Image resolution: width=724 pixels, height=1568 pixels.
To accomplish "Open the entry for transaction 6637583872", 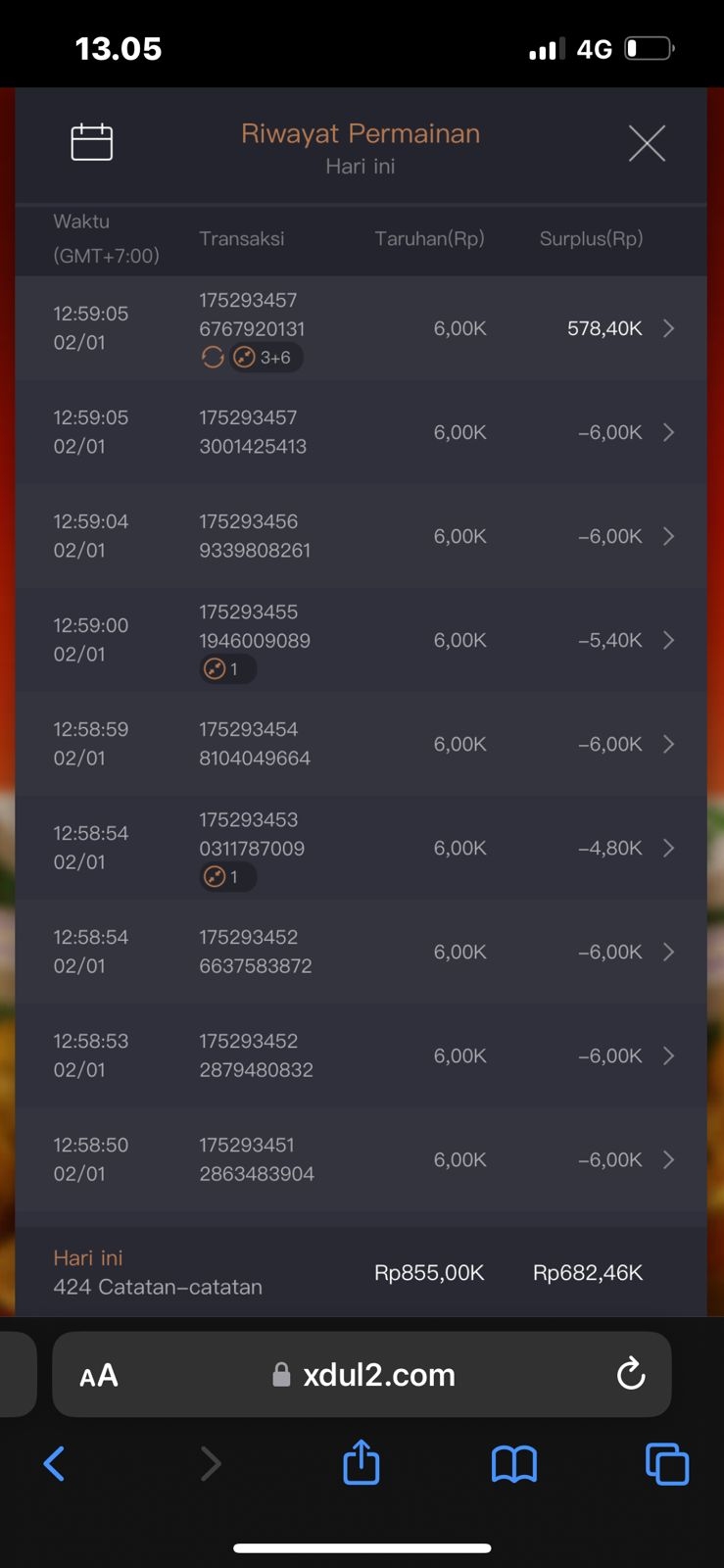I will pyautogui.click(x=668, y=952).
